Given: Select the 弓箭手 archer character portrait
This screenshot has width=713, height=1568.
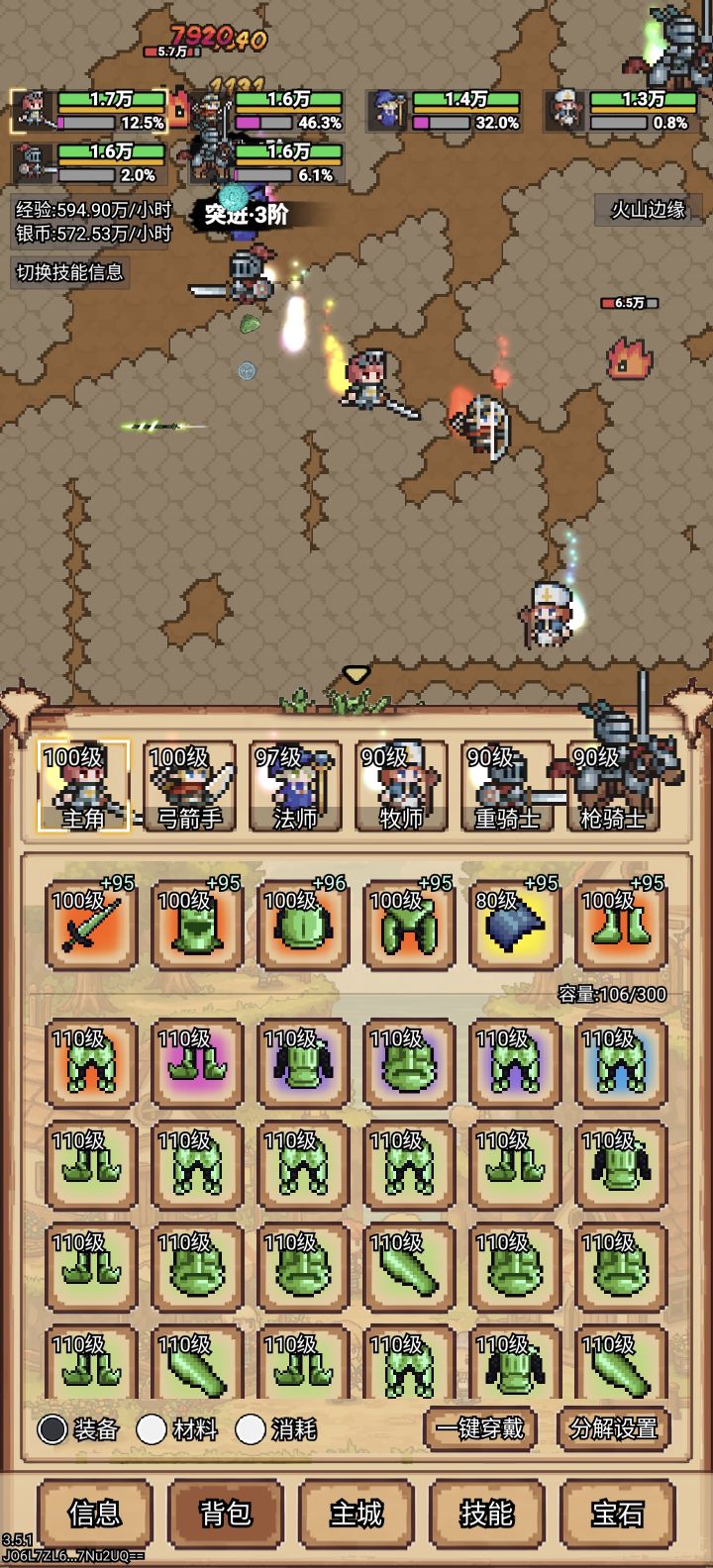Looking at the screenshot, I should [190, 787].
